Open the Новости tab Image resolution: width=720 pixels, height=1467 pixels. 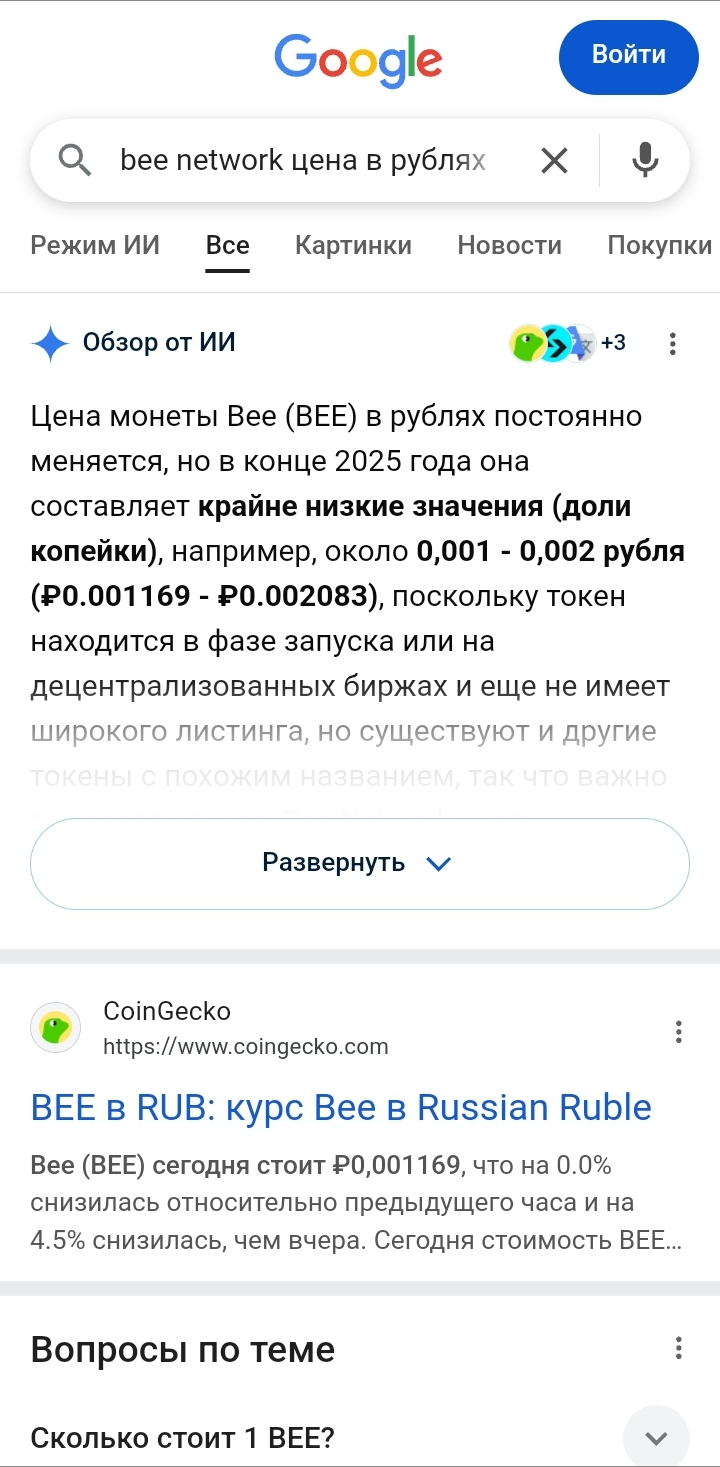coord(509,245)
